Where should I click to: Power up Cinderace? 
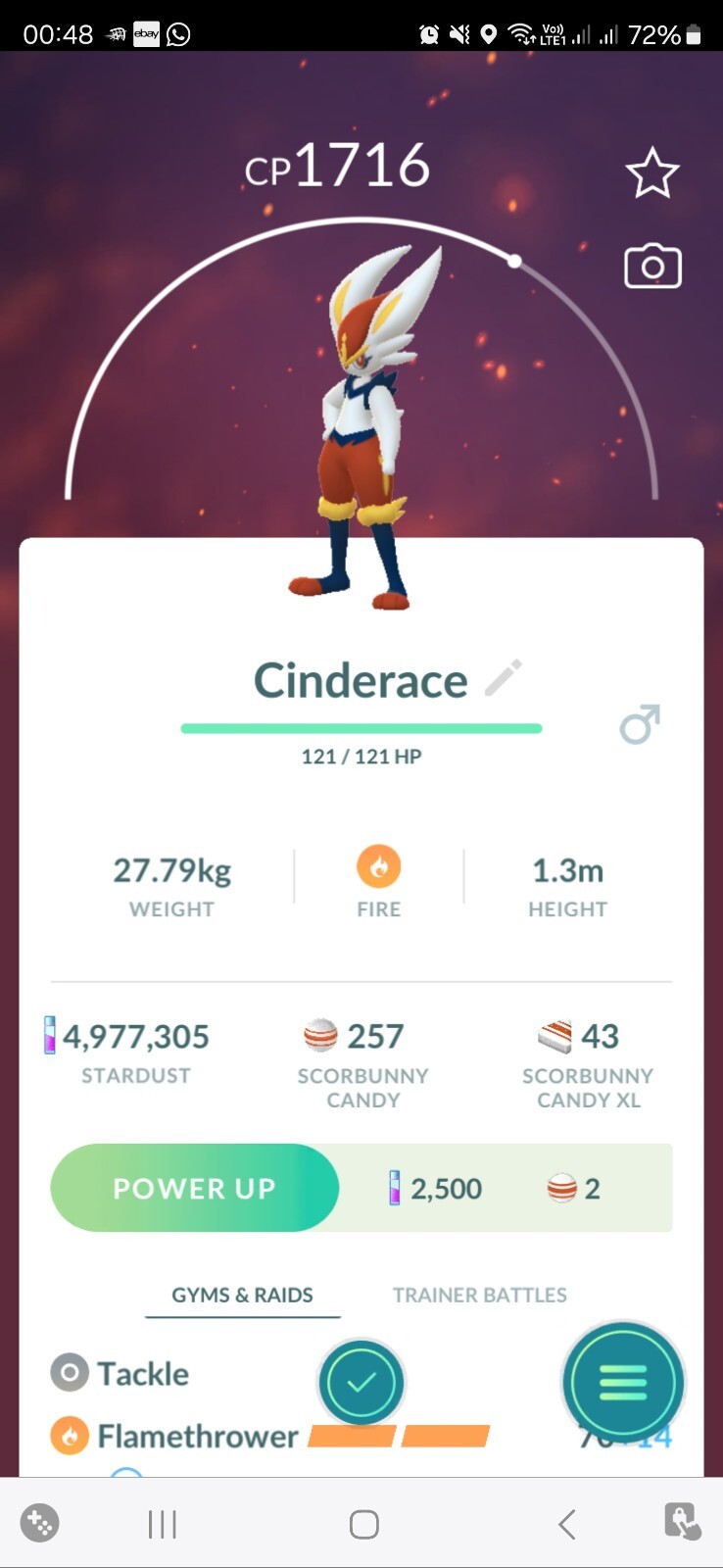195,1188
